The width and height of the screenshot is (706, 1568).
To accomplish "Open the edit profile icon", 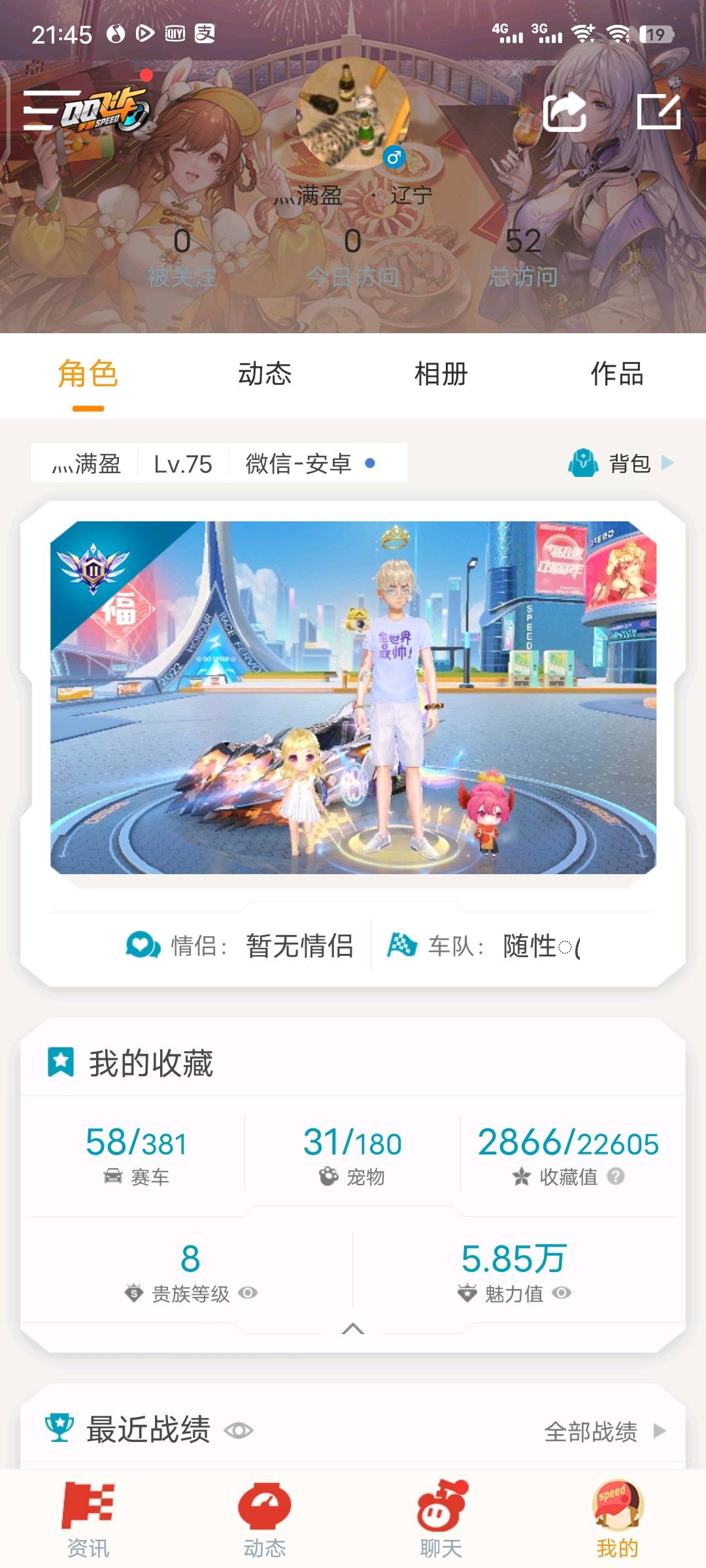I will pyautogui.click(x=659, y=111).
